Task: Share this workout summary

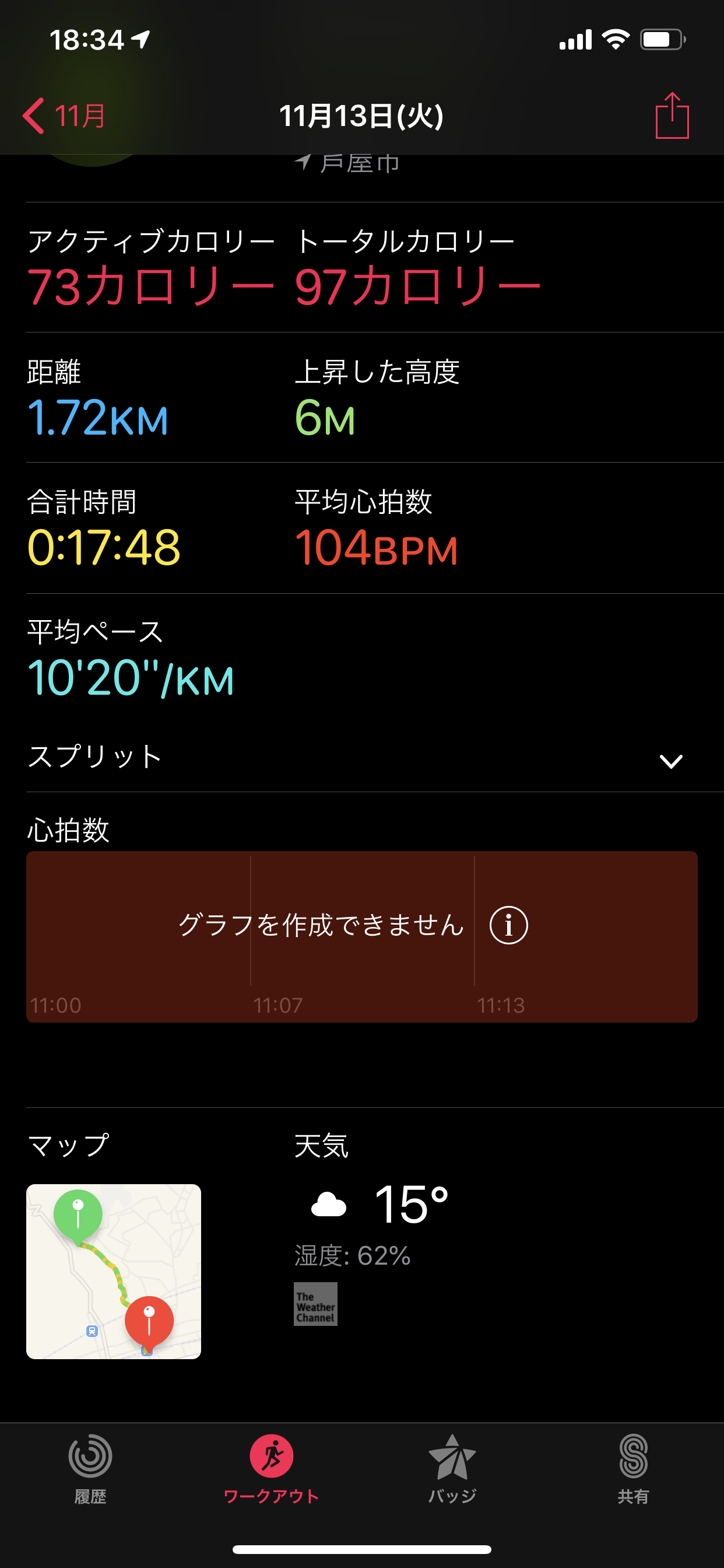Action: tap(672, 116)
